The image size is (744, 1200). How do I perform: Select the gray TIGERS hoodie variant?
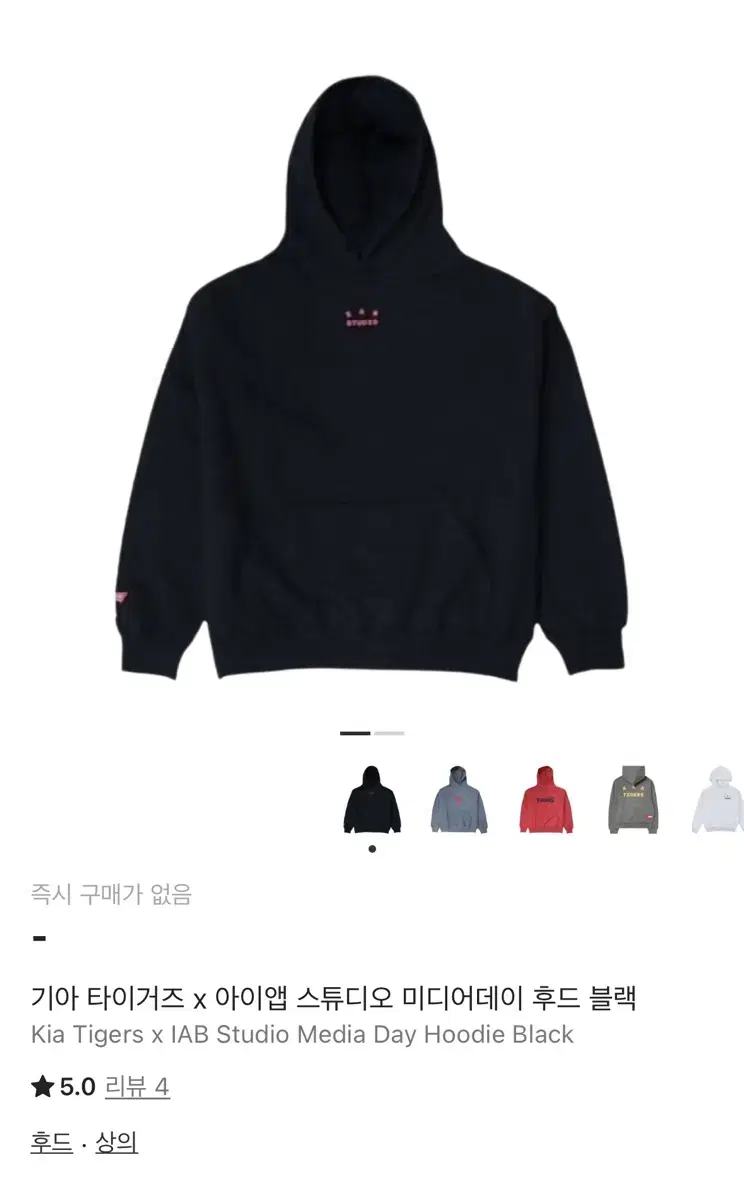[x=632, y=795]
